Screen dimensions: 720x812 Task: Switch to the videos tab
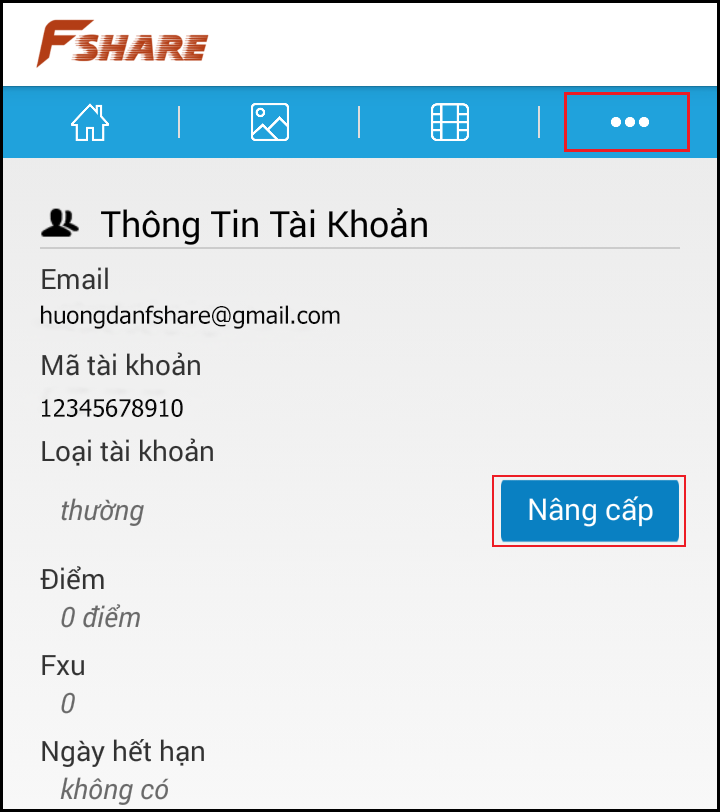(x=449, y=122)
